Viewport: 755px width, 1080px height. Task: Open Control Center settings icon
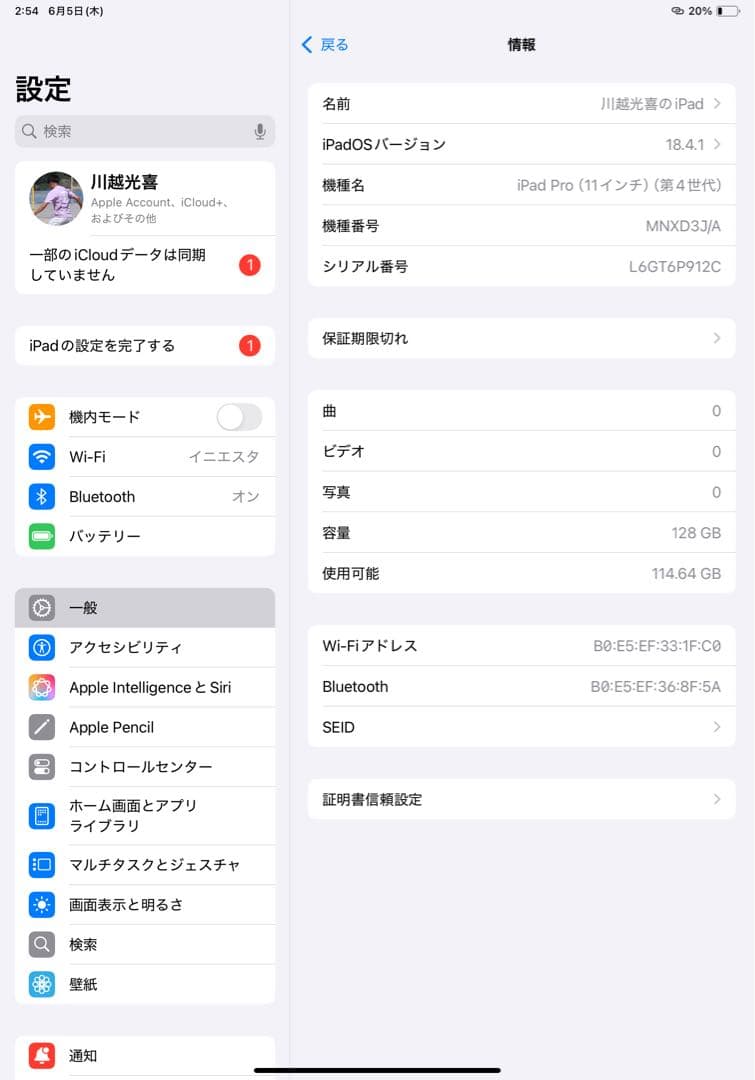41,767
